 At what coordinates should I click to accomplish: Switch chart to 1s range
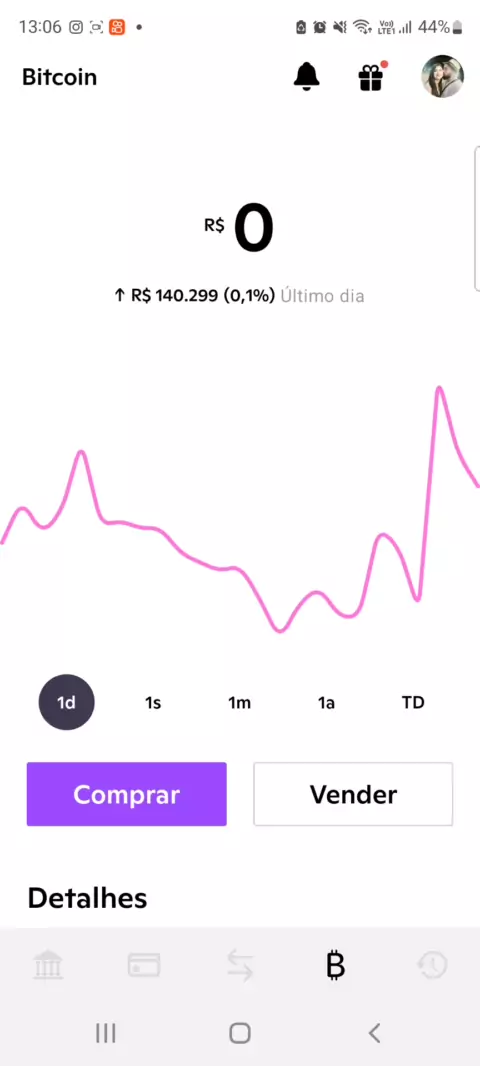click(153, 702)
